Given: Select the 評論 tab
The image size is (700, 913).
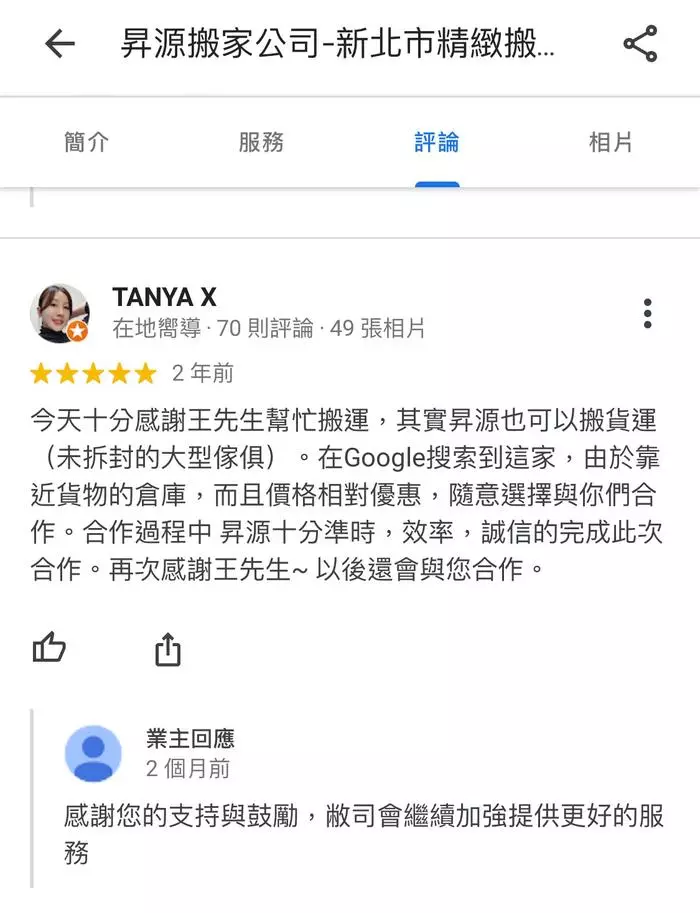Looking at the screenshot, I should point(437,142).
